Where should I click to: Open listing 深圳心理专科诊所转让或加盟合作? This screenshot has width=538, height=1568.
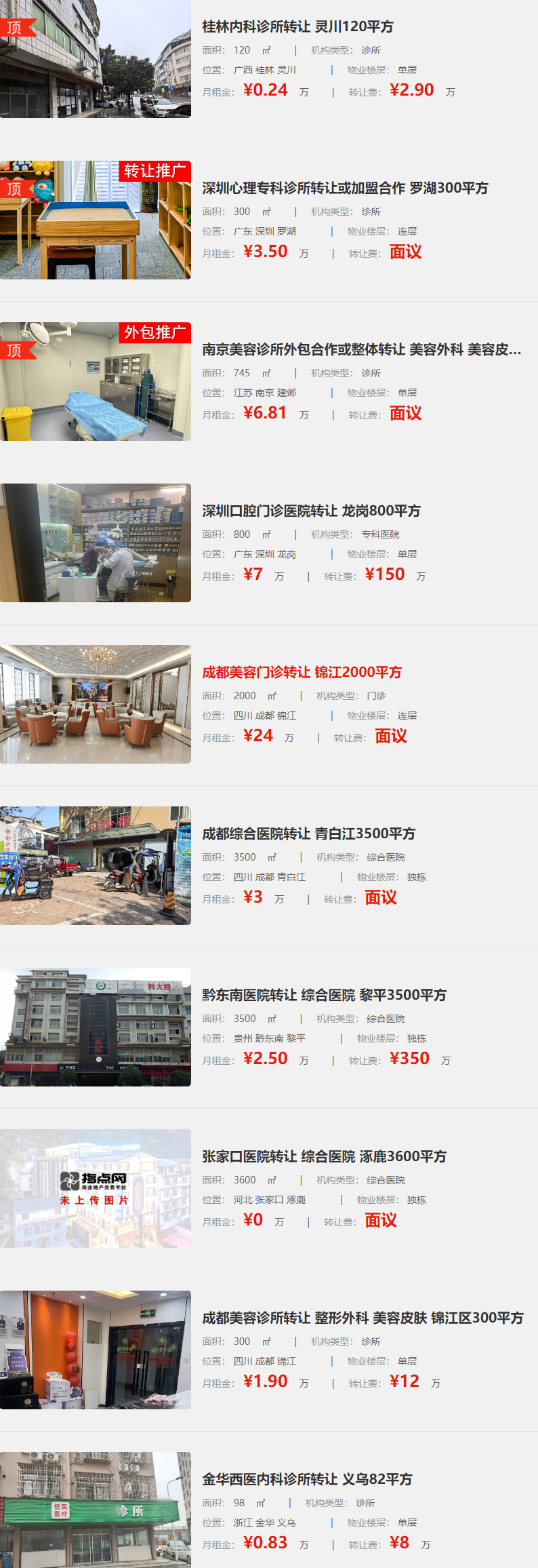pyautogui.click(x=345, y=188)
